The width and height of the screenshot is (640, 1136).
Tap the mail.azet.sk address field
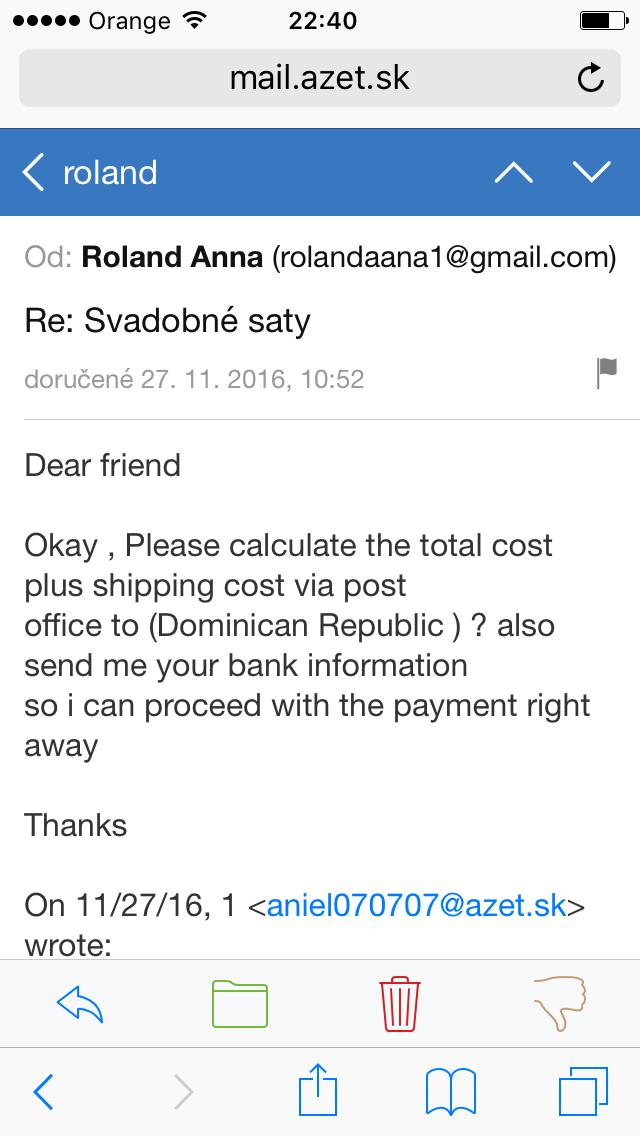click(x=320, y=78)
